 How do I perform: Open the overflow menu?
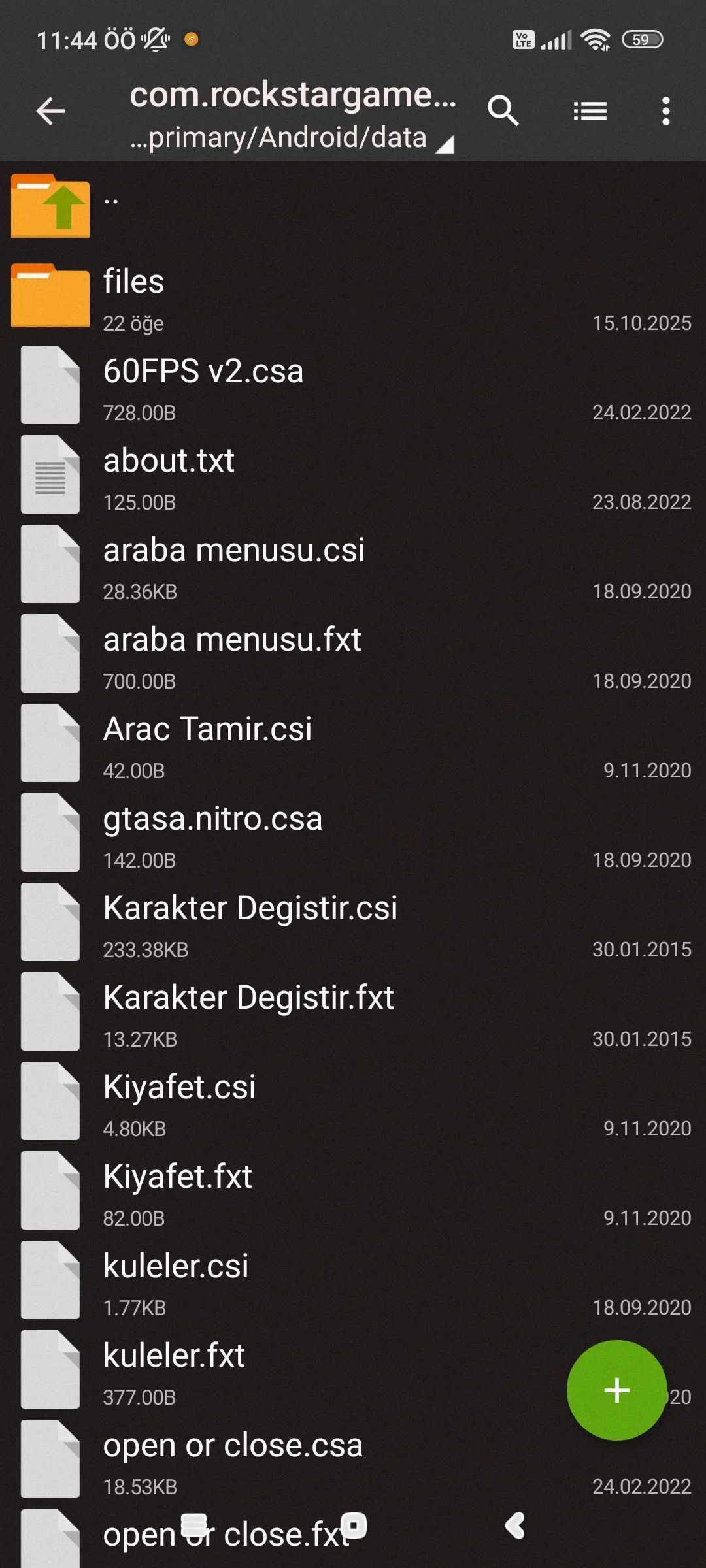tap(665, 111)
